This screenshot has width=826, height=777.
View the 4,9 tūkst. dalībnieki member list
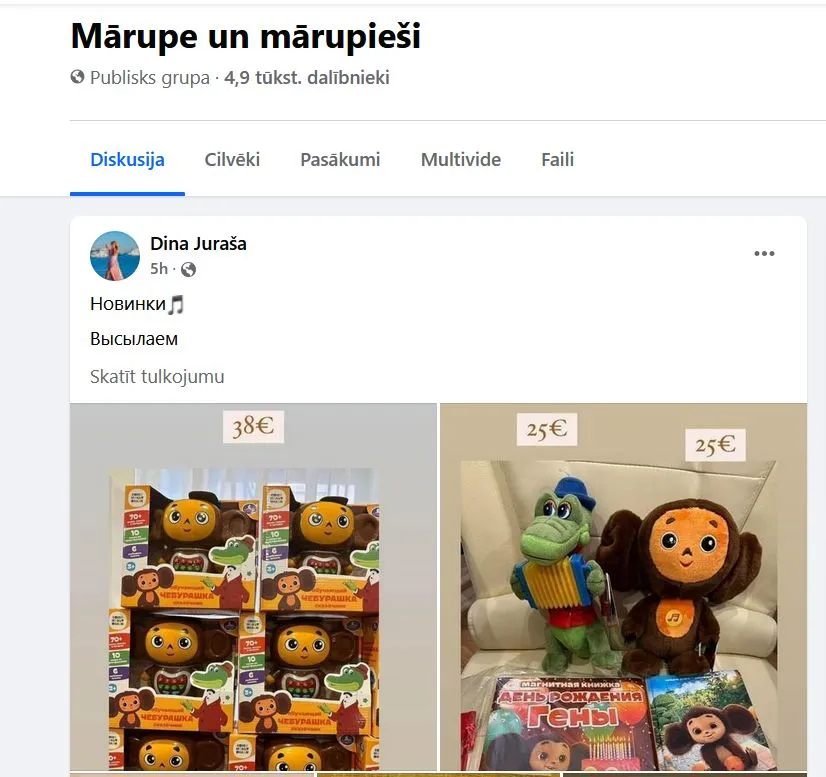[307, 77]
